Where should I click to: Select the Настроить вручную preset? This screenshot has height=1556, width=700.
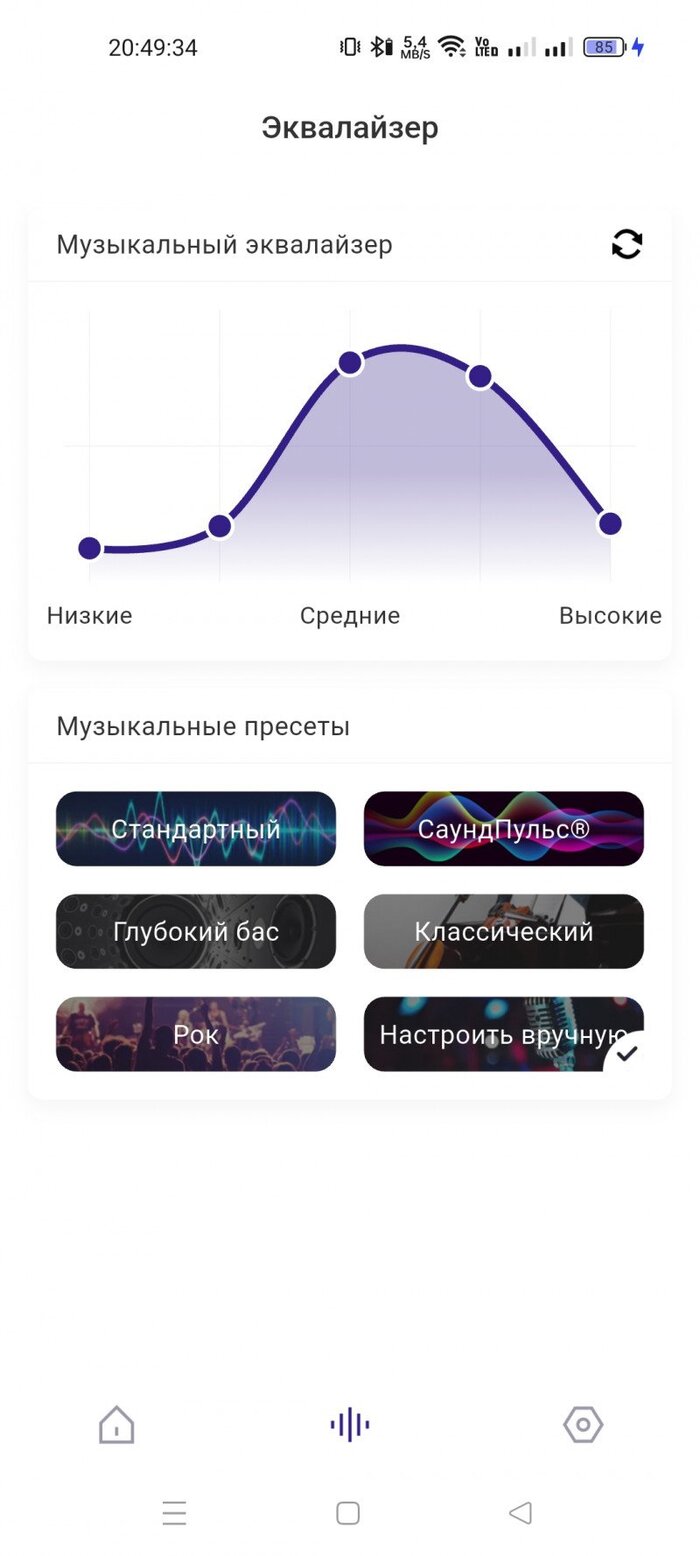tap(504, 1034)
